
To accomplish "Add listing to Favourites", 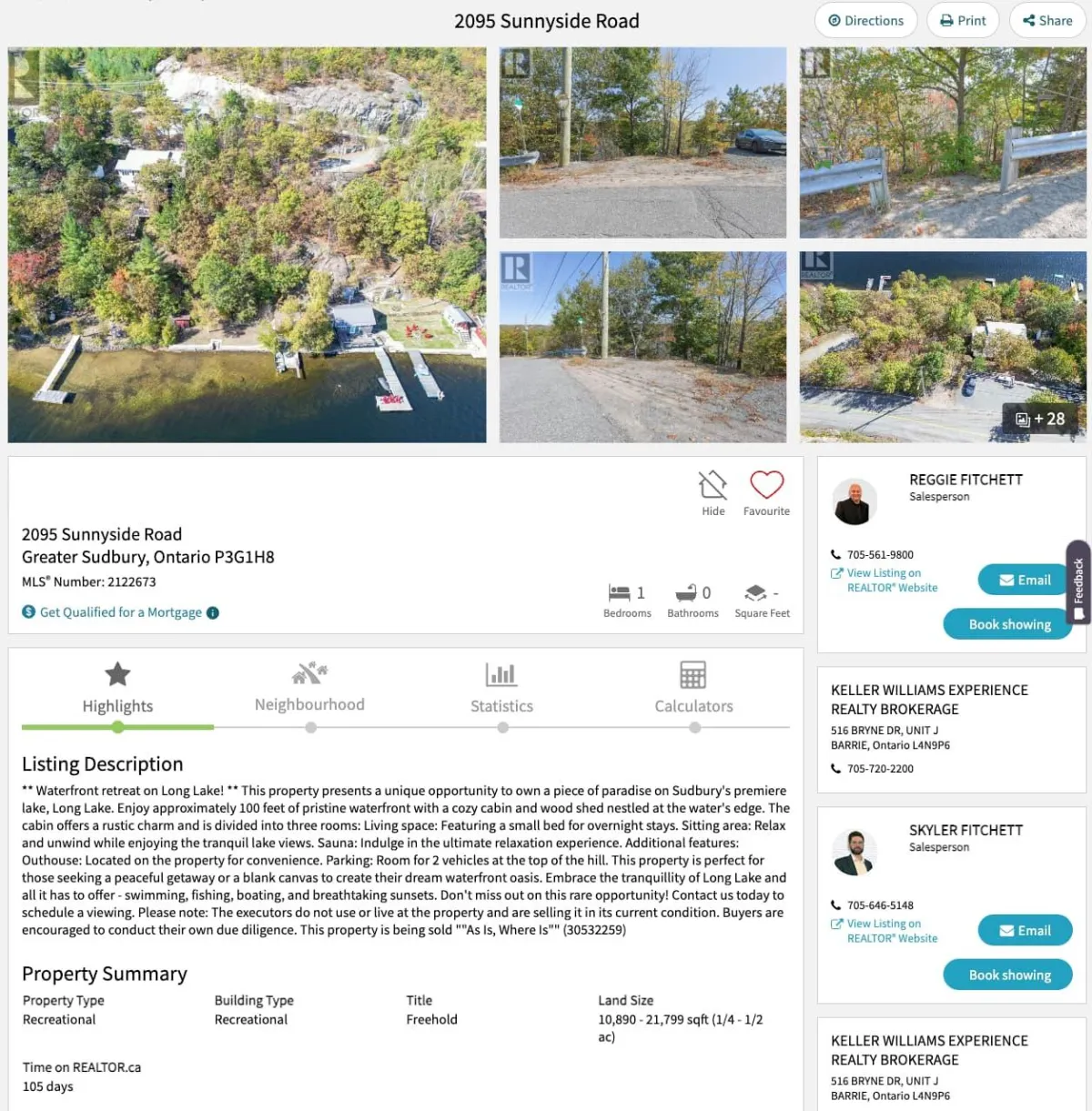I will coord(766,493).
